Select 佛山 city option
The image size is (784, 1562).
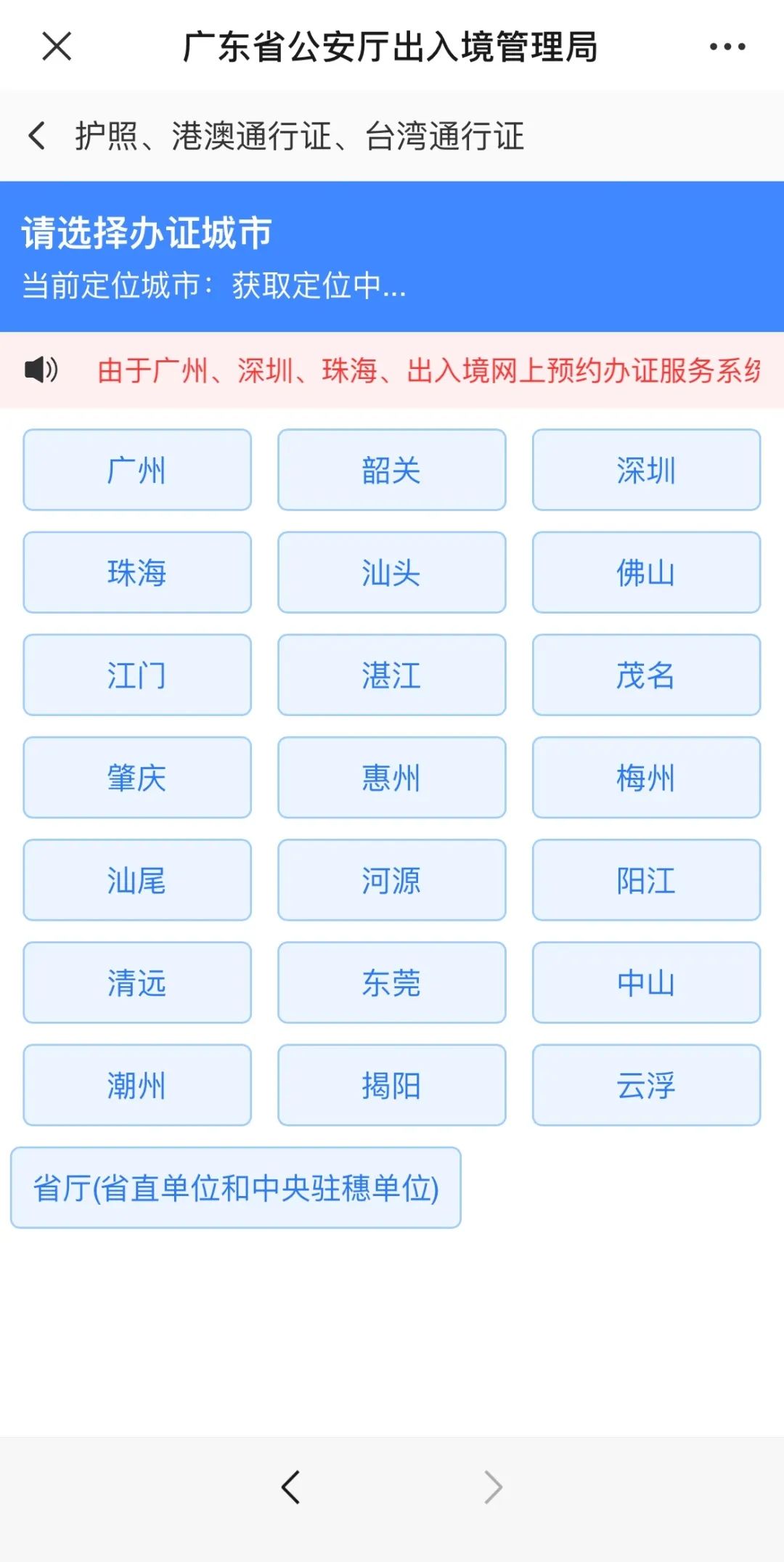[646, 573]
